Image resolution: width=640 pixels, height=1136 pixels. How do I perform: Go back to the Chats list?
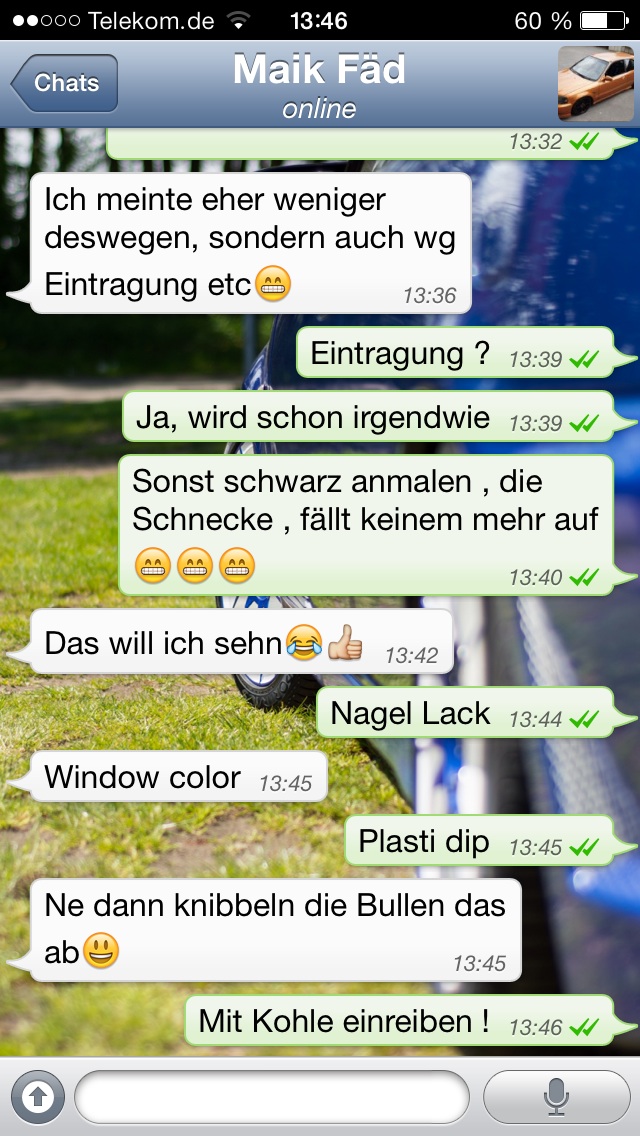pyautogui.click(x=65, y=84)
